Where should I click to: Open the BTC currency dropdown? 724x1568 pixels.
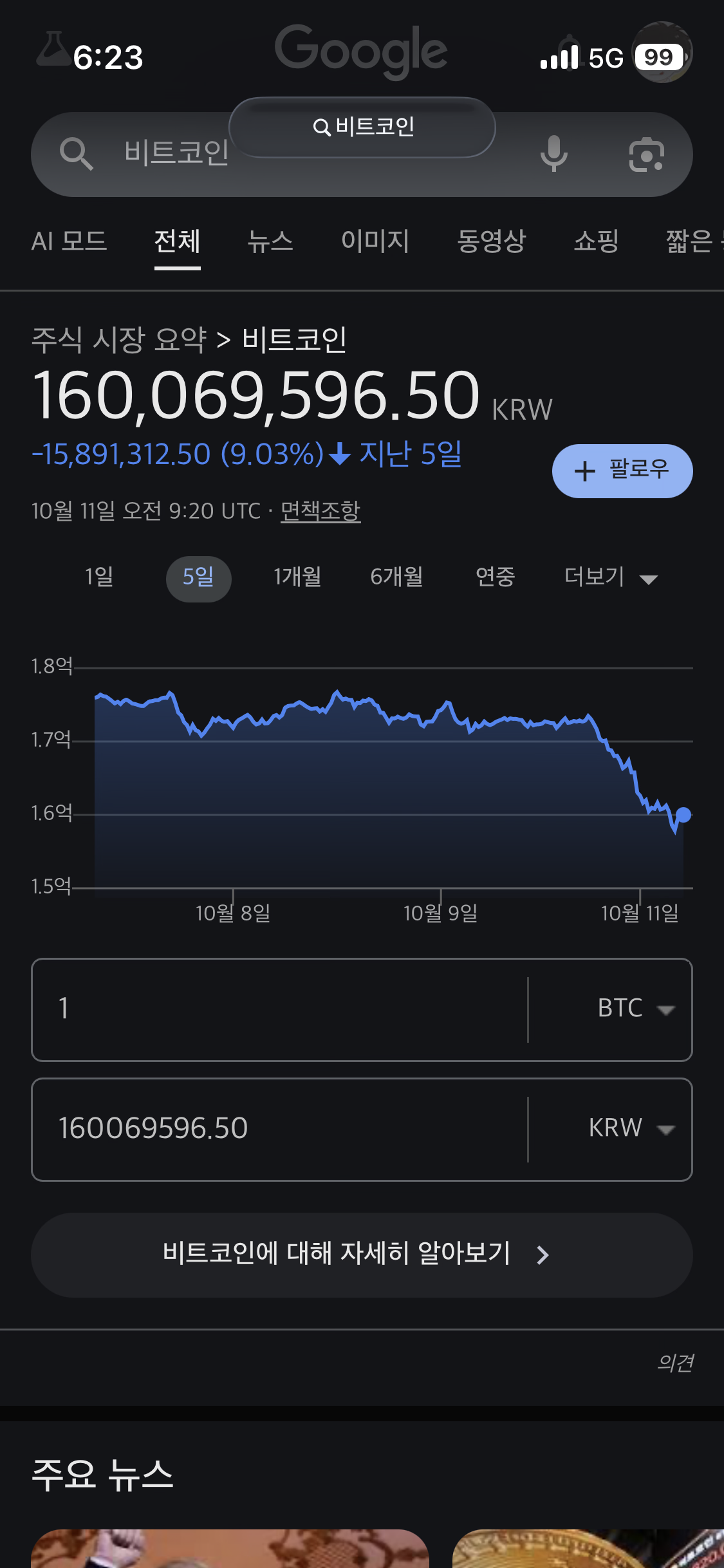click(634, 1009)
